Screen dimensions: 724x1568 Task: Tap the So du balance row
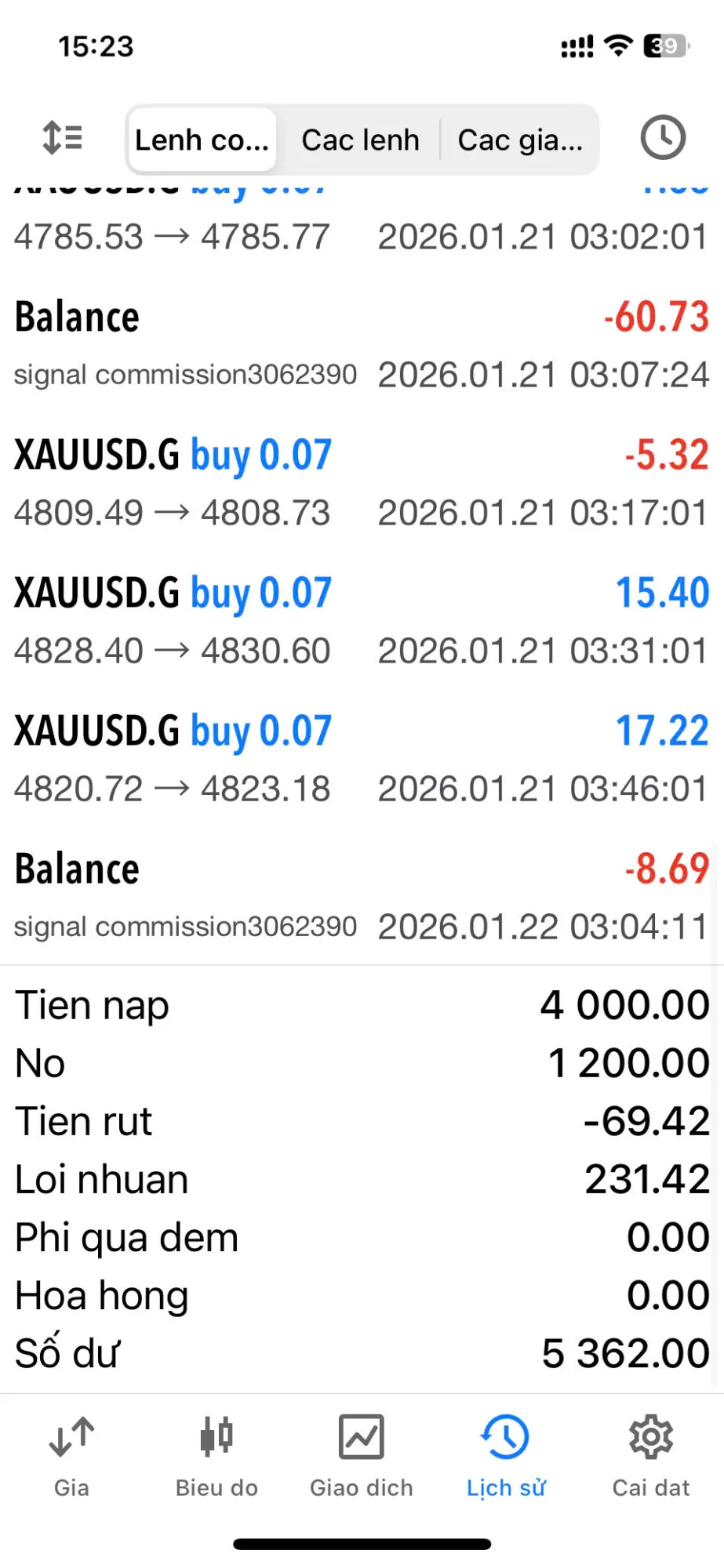361,1352
